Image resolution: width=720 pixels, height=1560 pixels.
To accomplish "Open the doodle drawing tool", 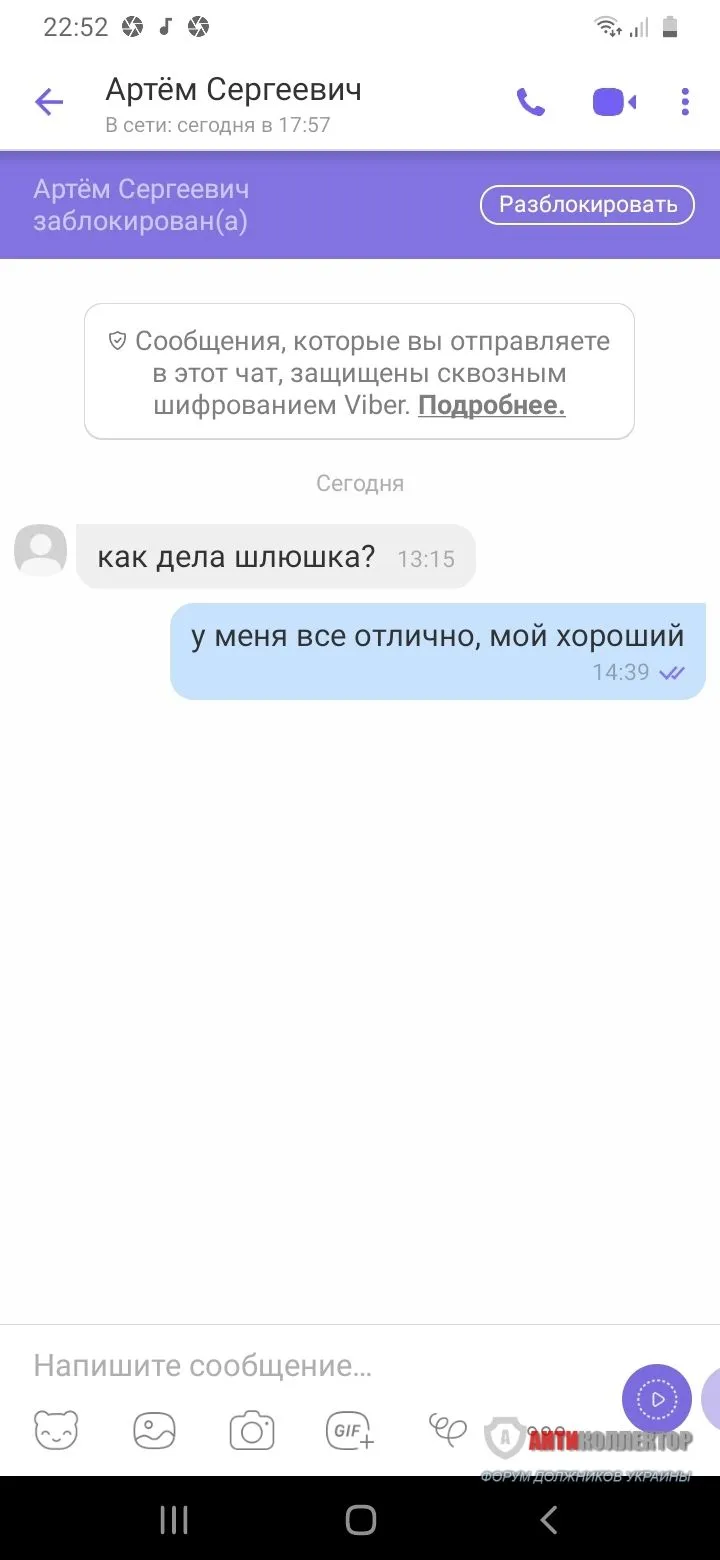I will click(447, 1431).
